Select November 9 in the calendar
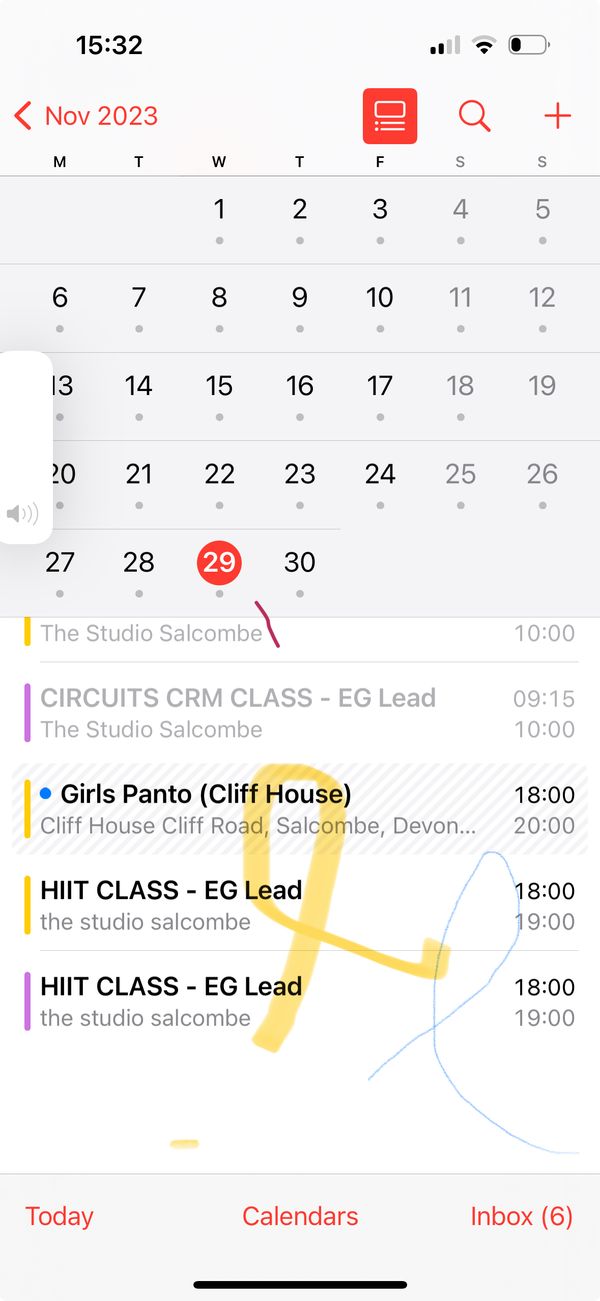600x1301 pixels. pos(300,298)
